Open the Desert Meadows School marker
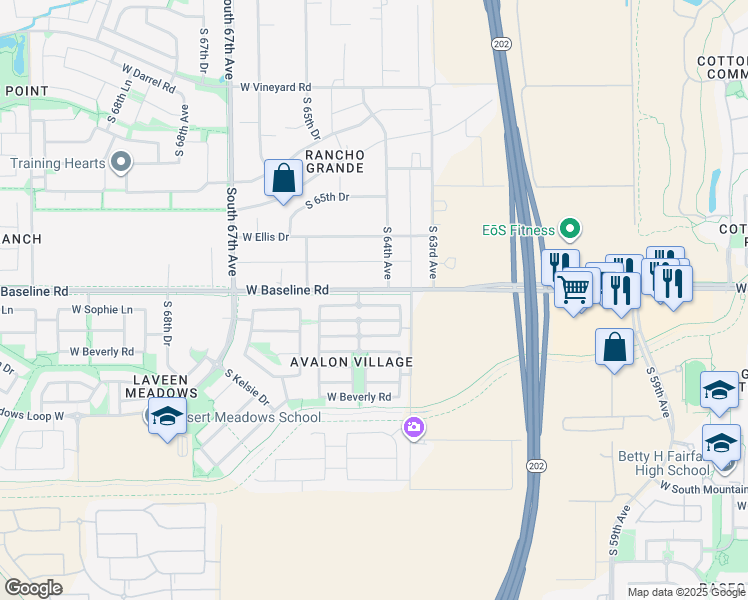 (167, 417)
